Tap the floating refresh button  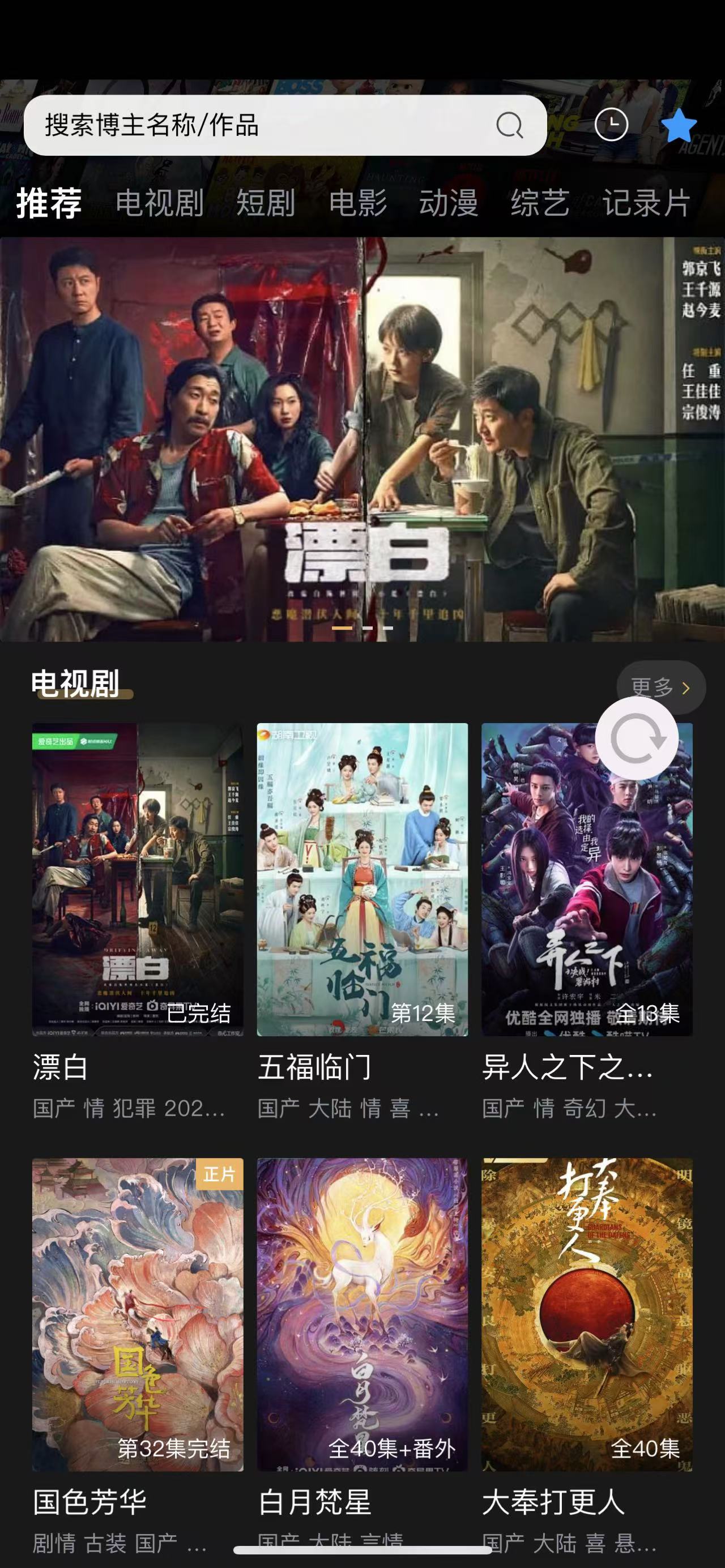coord(637,738)
